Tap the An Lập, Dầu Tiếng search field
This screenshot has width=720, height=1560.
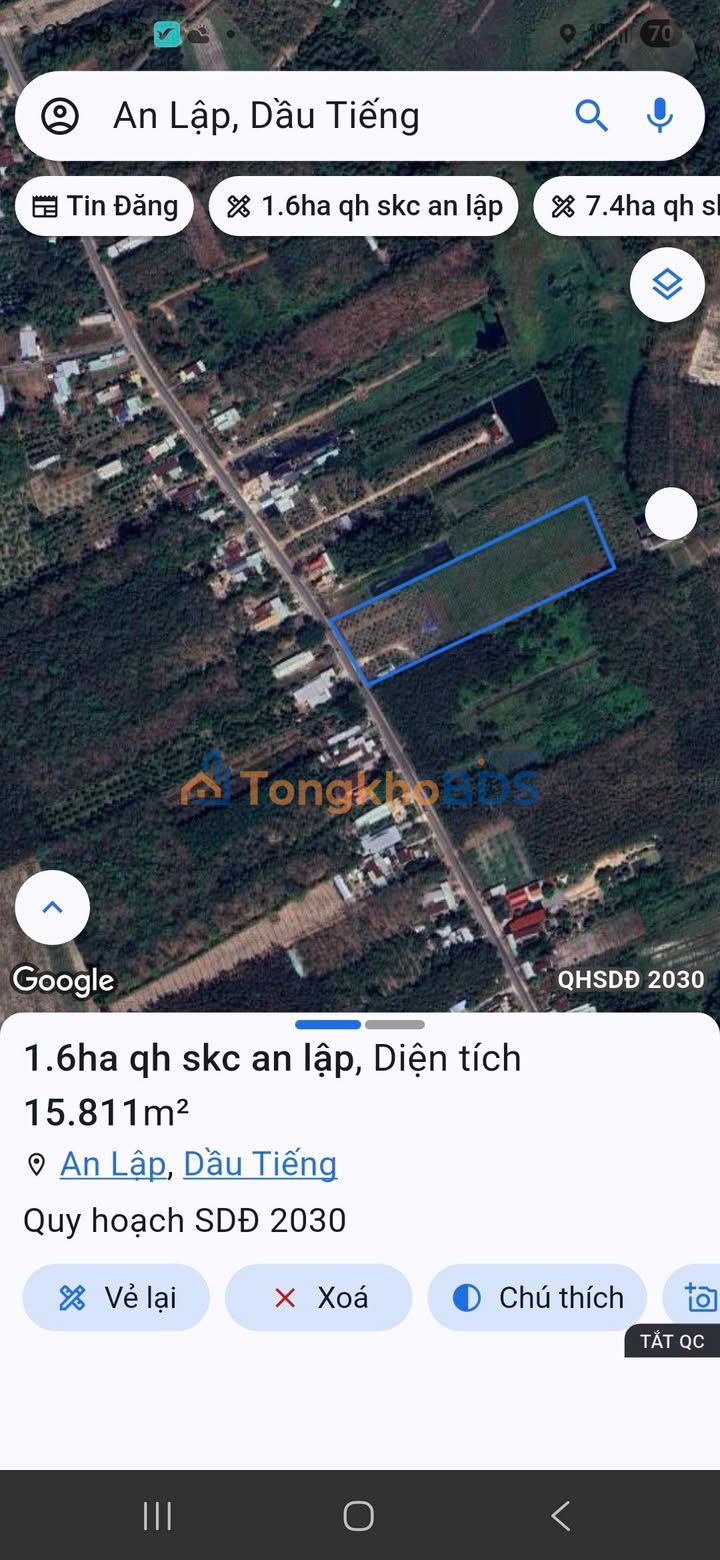(300, 116)
